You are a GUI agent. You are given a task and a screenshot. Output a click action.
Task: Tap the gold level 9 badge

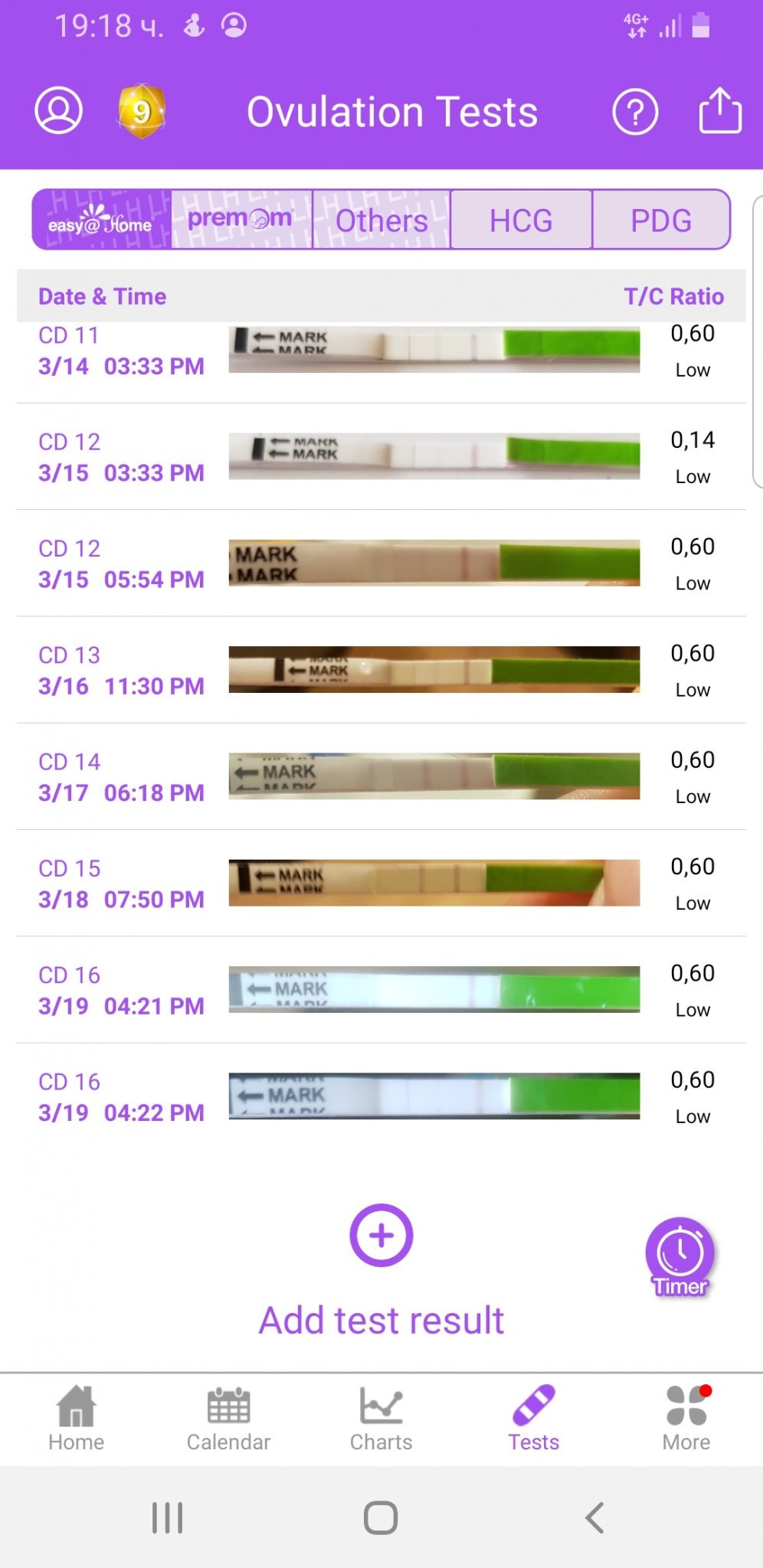pos(141,112)
